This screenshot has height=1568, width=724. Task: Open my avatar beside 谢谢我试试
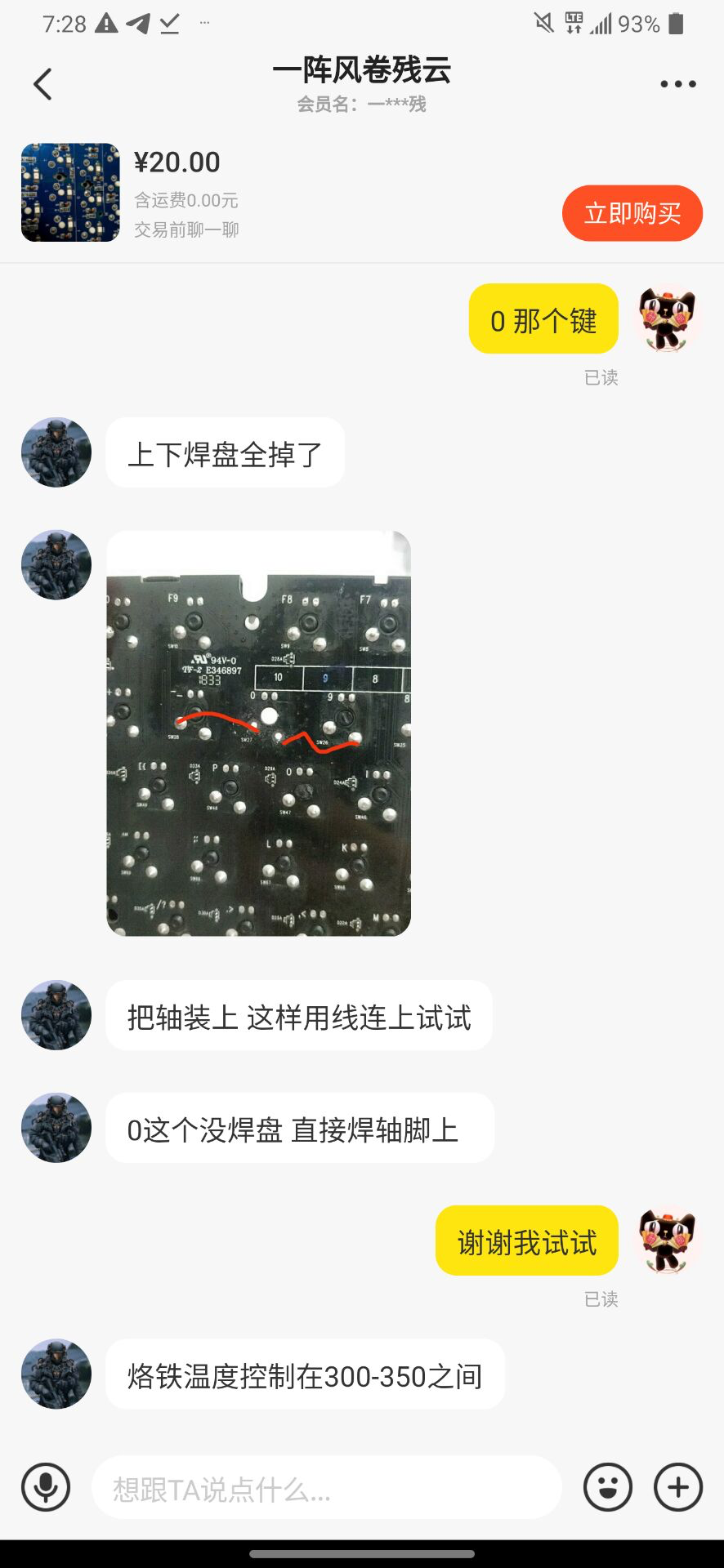668,1240
